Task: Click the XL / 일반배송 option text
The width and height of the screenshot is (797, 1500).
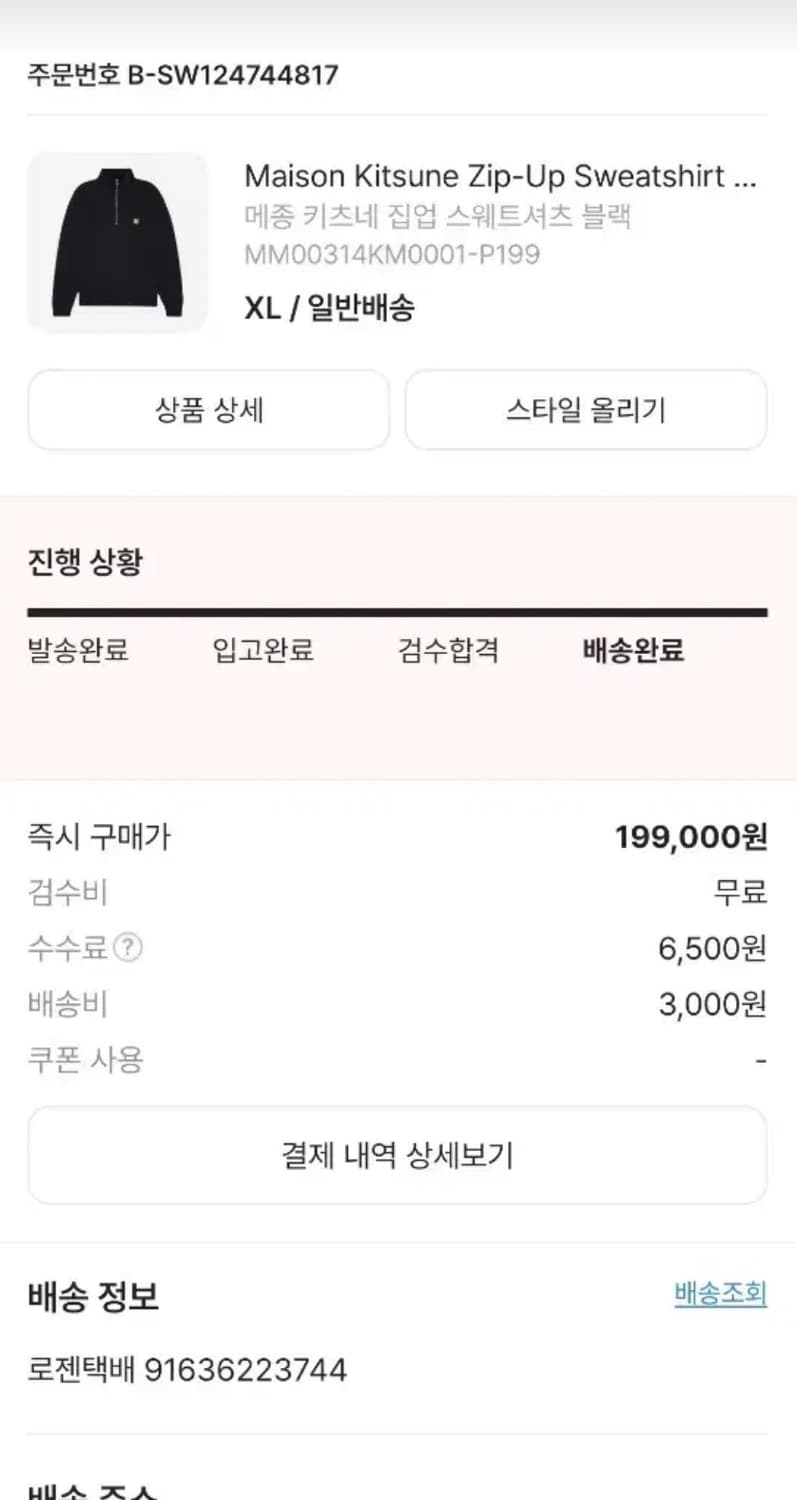Action: [x=331, y=309]
